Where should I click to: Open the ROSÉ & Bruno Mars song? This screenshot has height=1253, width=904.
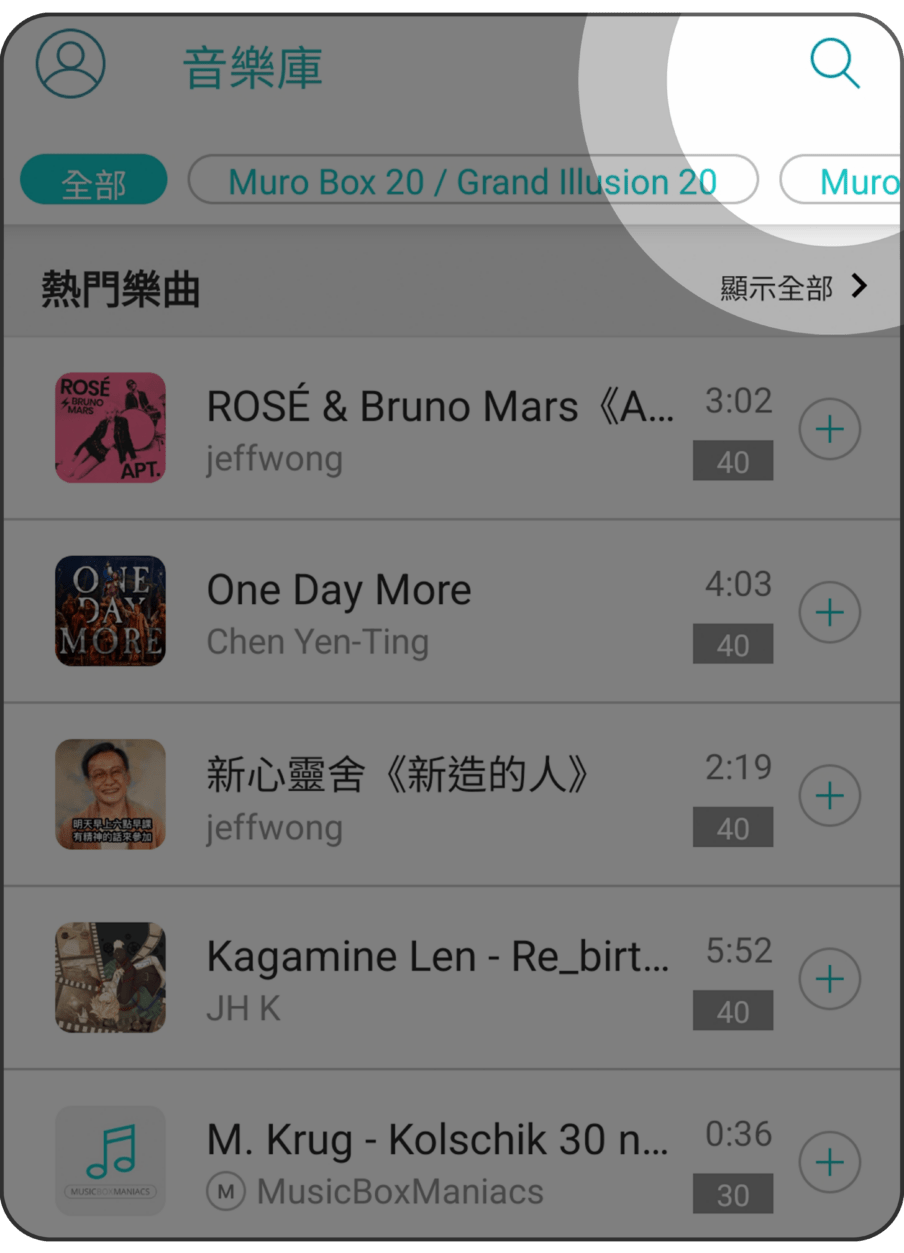(x=438, y=428)
